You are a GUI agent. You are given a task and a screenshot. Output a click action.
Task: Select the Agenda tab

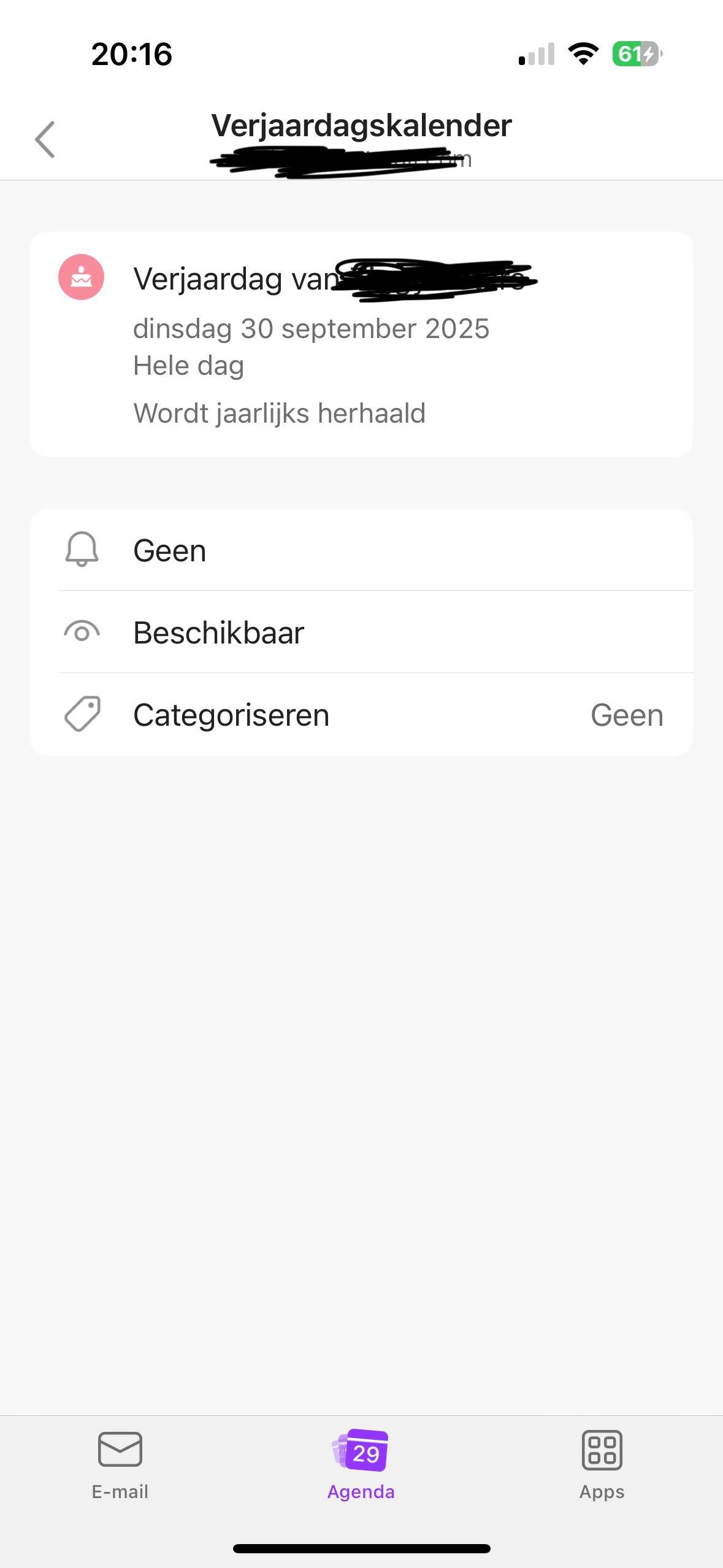pos(361,1464)
